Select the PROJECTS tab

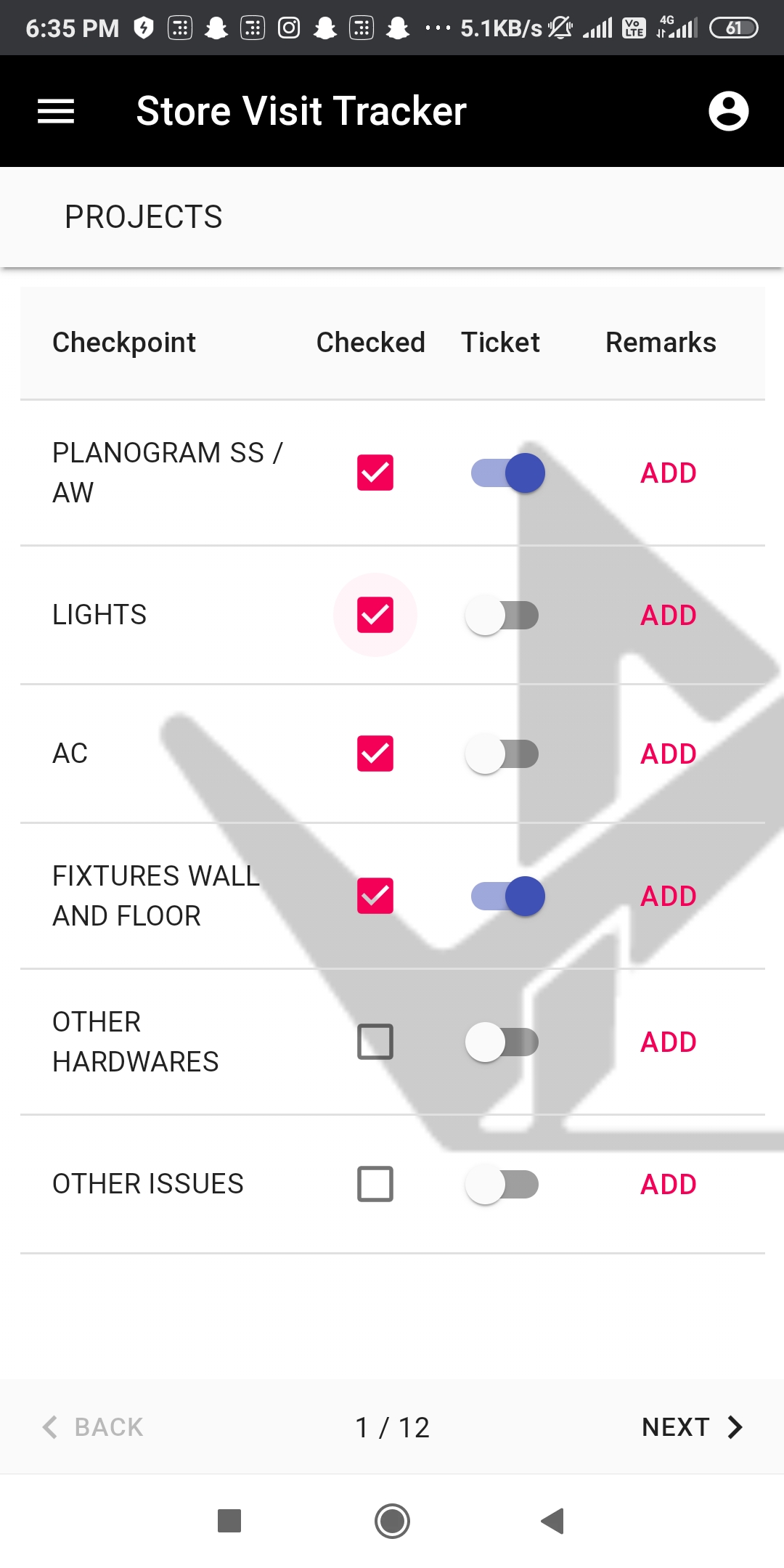144,216
